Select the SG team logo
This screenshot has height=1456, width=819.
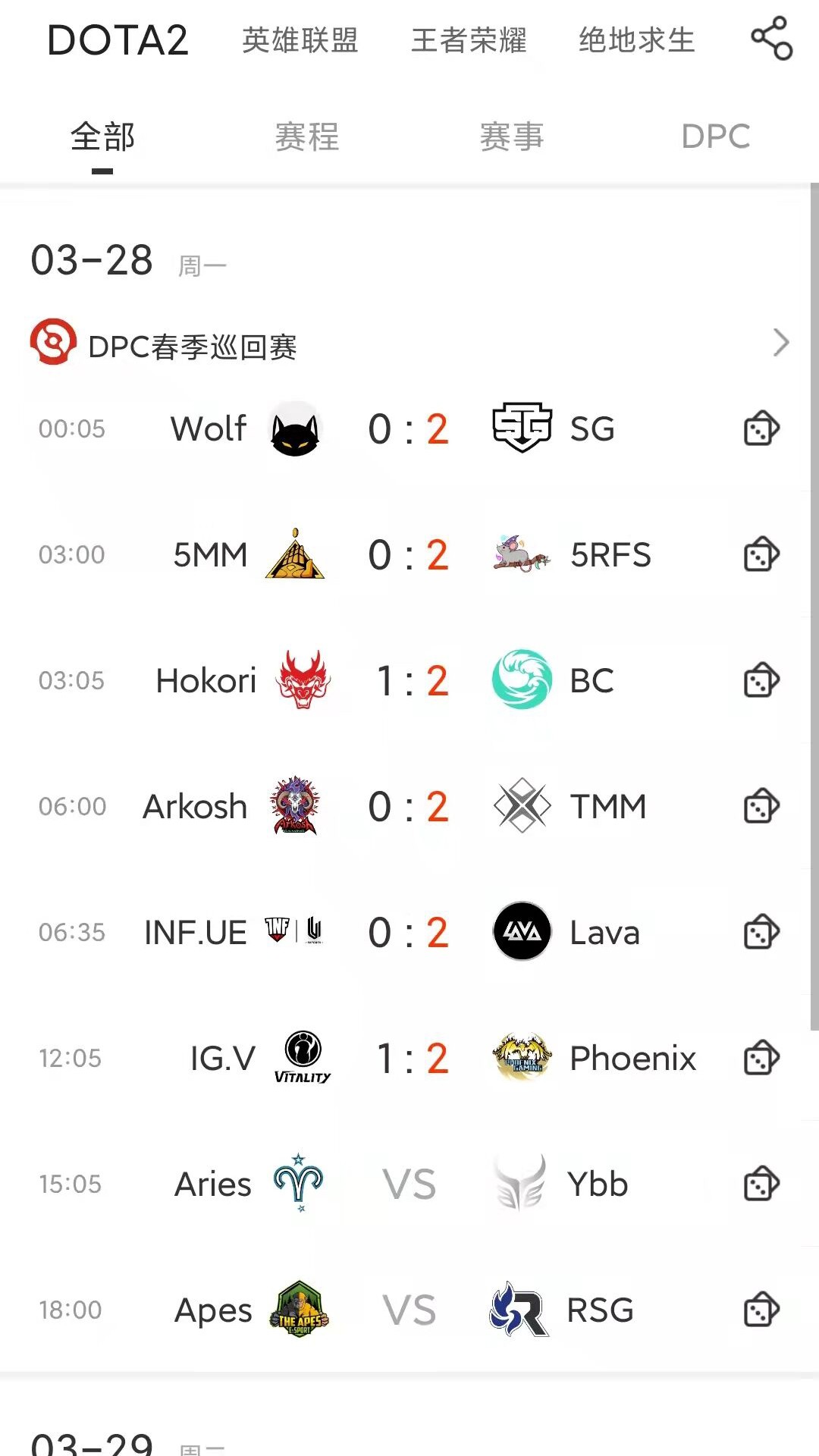click(x=521, y=428)
